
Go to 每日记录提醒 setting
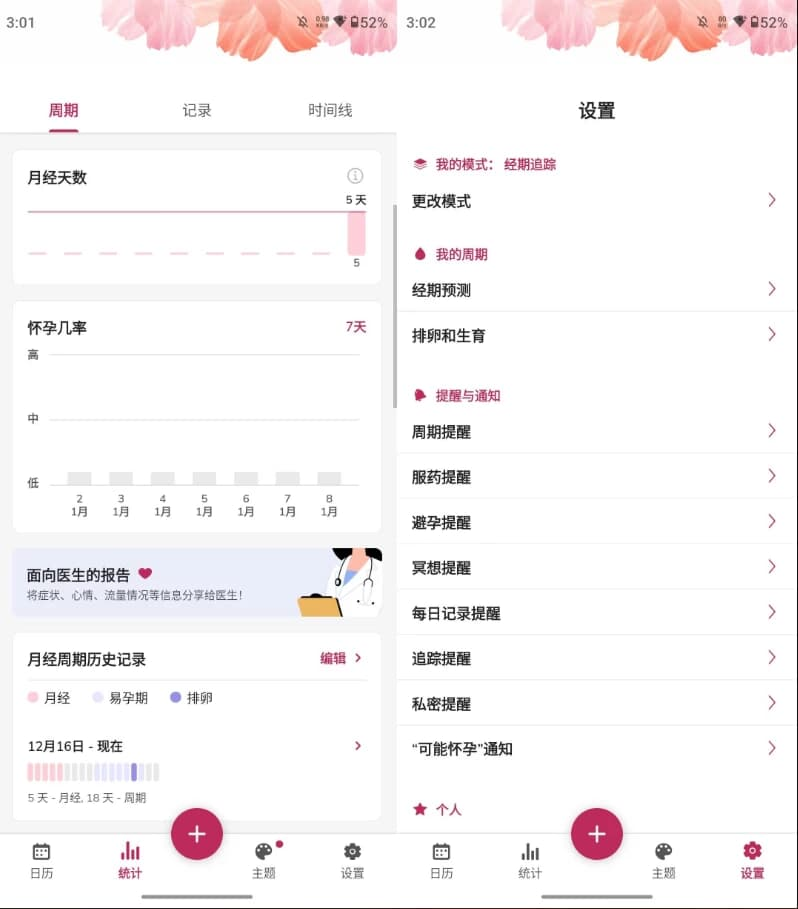pyautogui.click(x=596, y=613)
